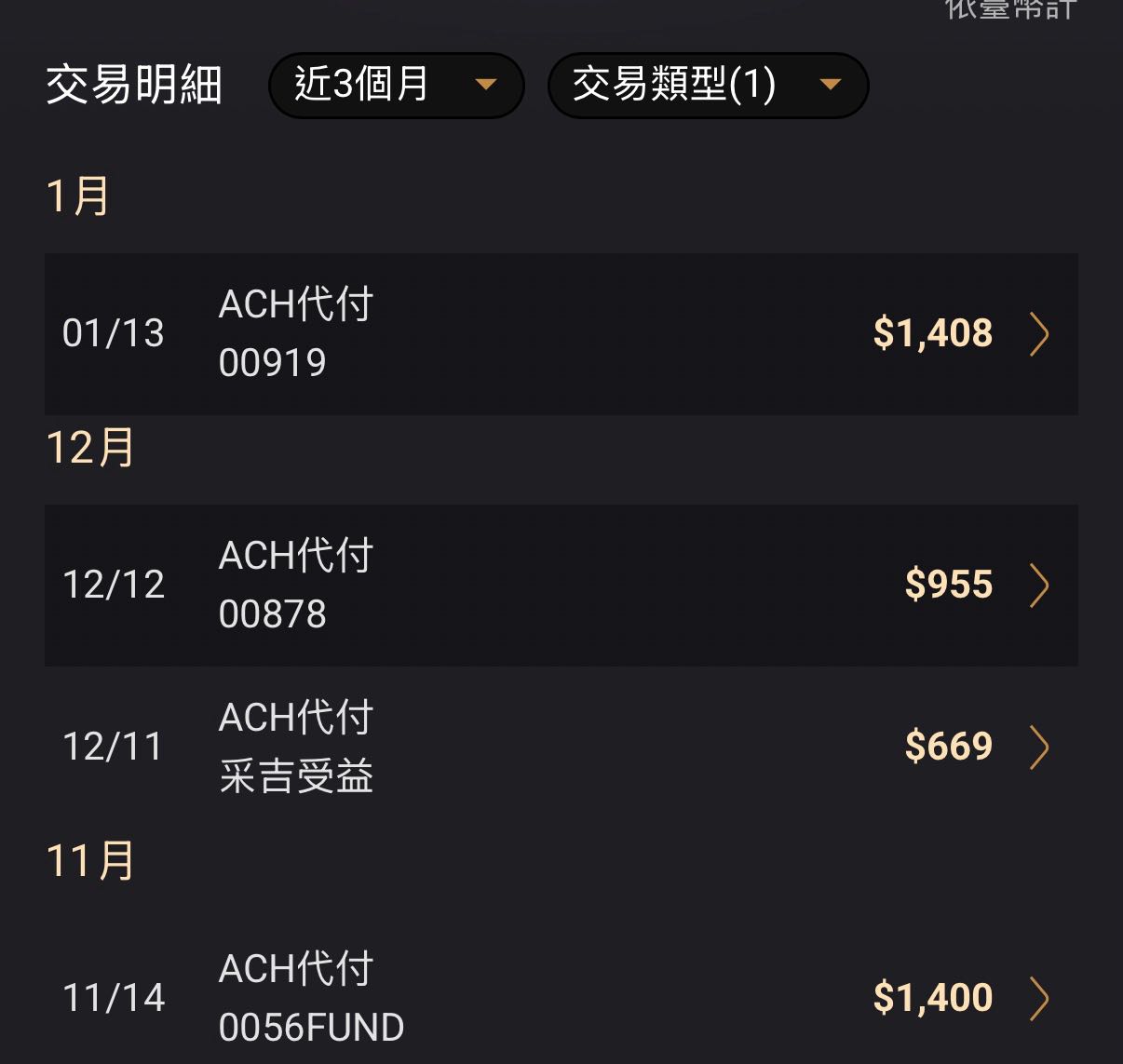Open the 近3個月 time range dropdown
Image resolution: width=1123 pixels, height=1064 pixels.
(x=396, y=86)
